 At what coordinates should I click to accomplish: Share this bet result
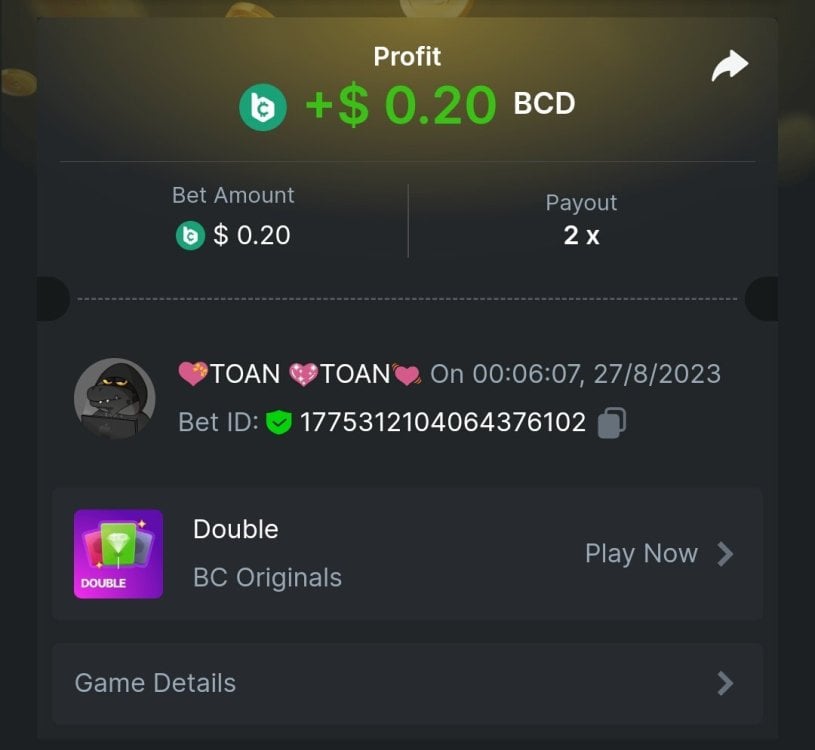coord(729,67)
